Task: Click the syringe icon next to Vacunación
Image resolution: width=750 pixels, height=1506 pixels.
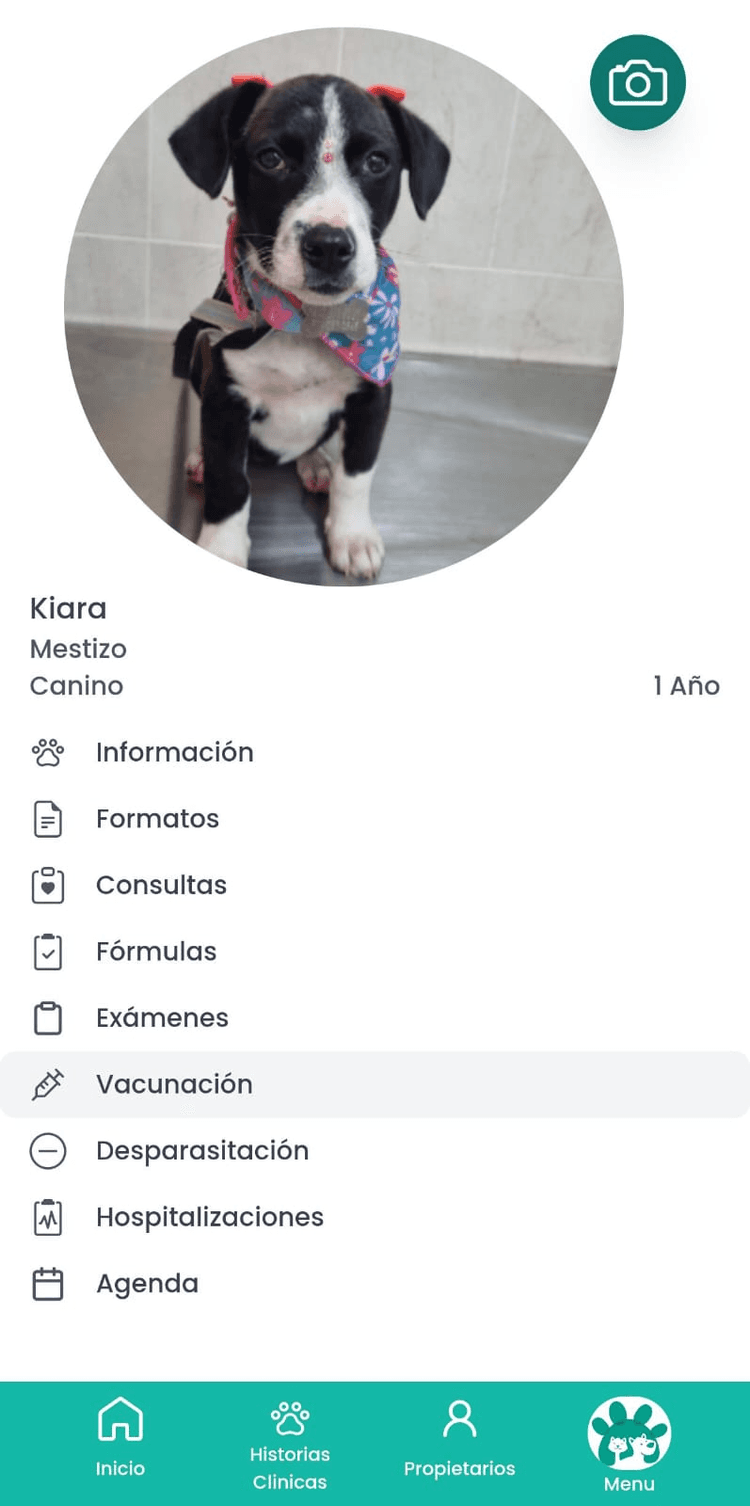Action: [47, 1084]
